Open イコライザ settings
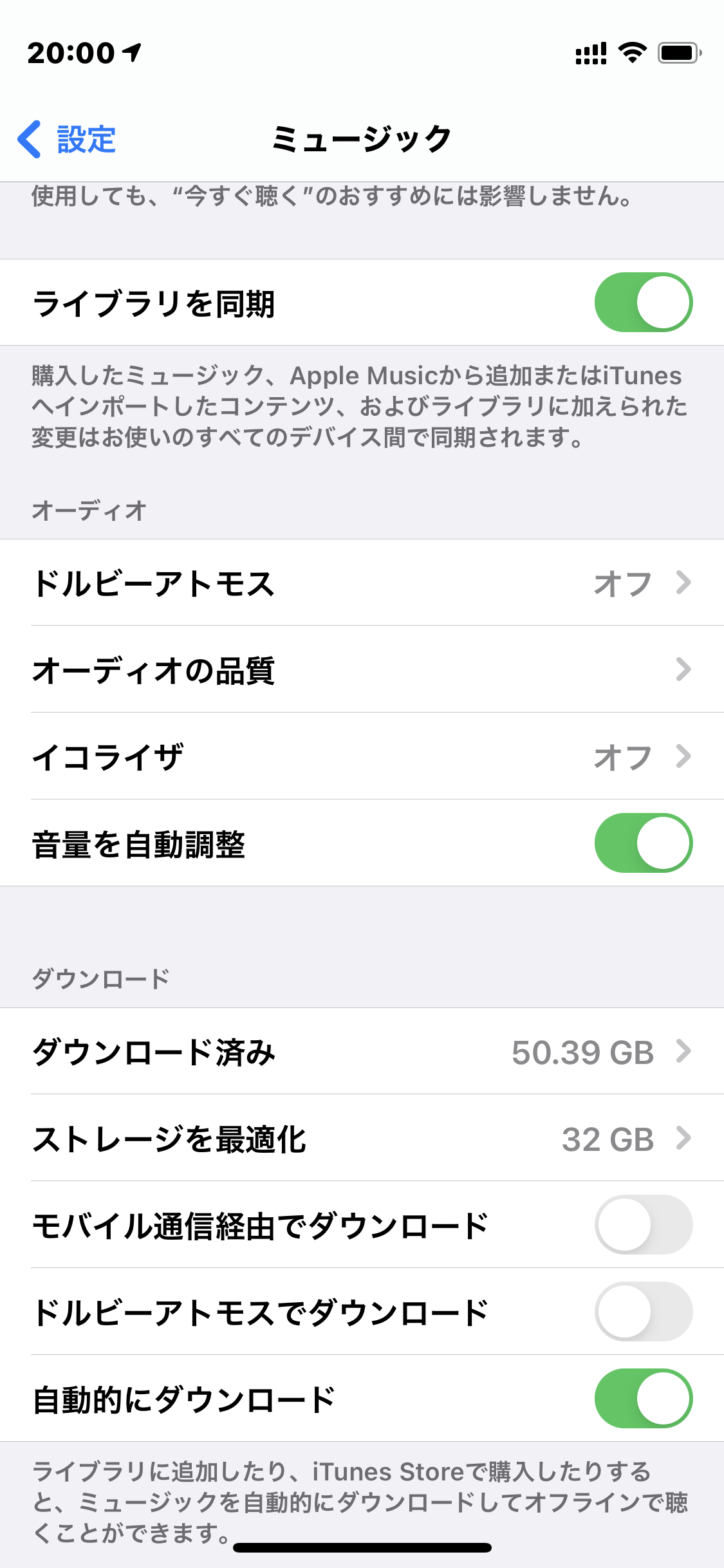 pyautogui.click(x=362, y=757)
